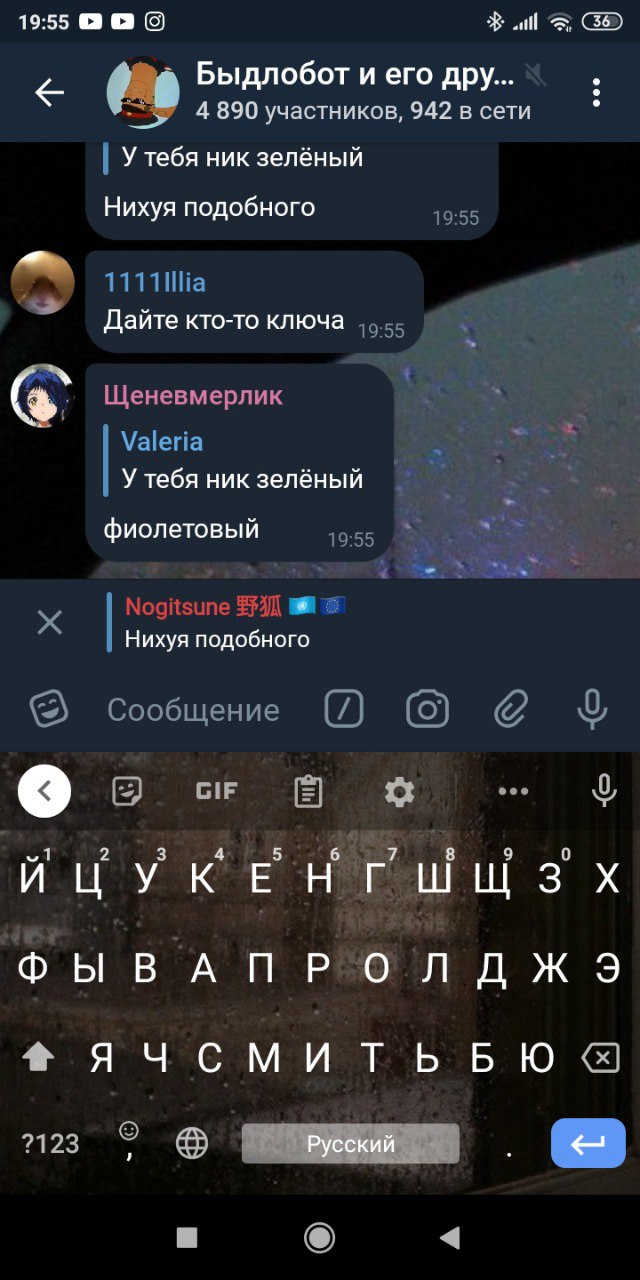This screenshot has height=1280, width=640.
Task: Open Быдлобот group info from header
Action: pos(355,92)
